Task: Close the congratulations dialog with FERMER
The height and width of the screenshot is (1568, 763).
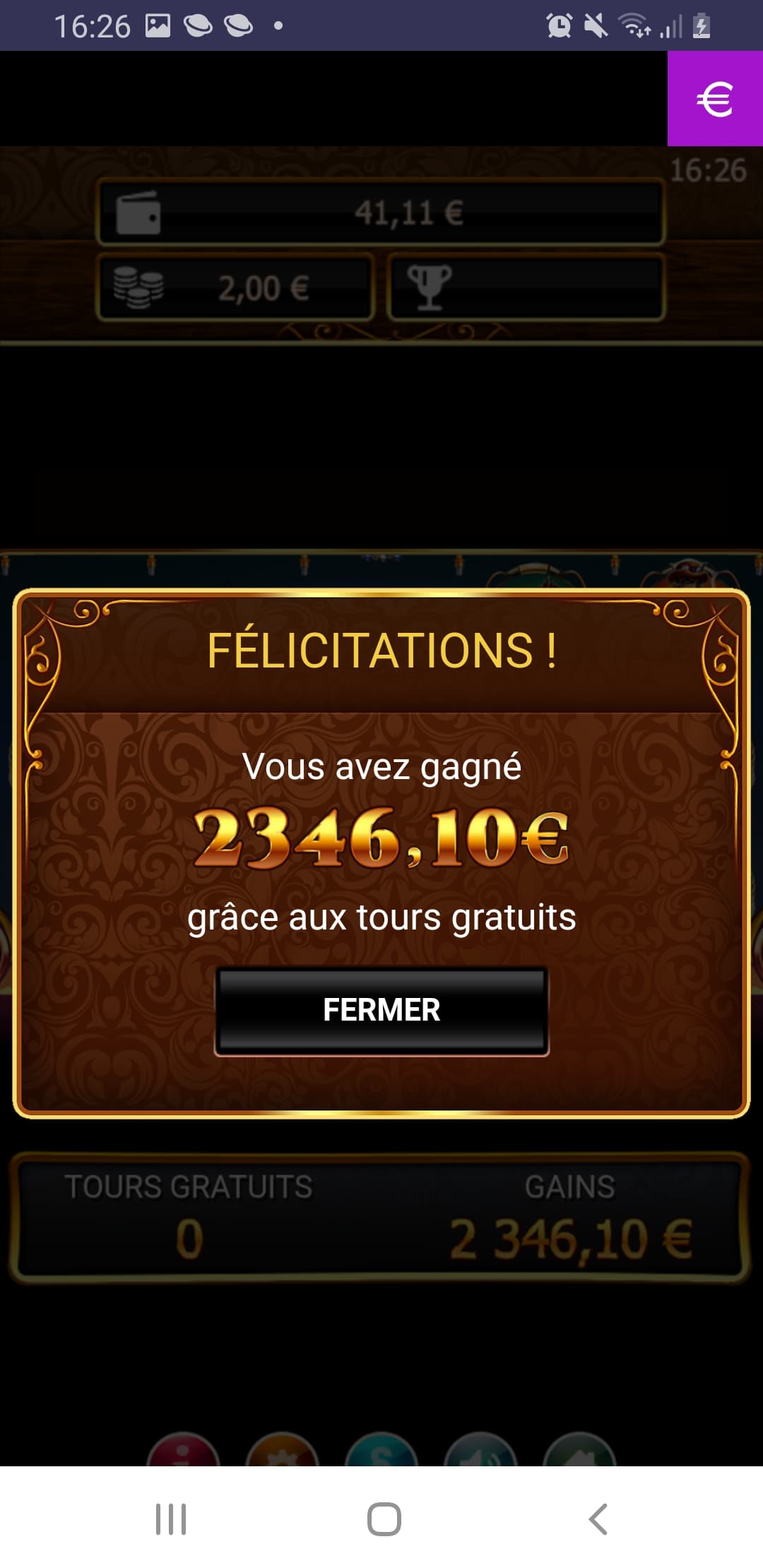Action: tap(381, 1011)
